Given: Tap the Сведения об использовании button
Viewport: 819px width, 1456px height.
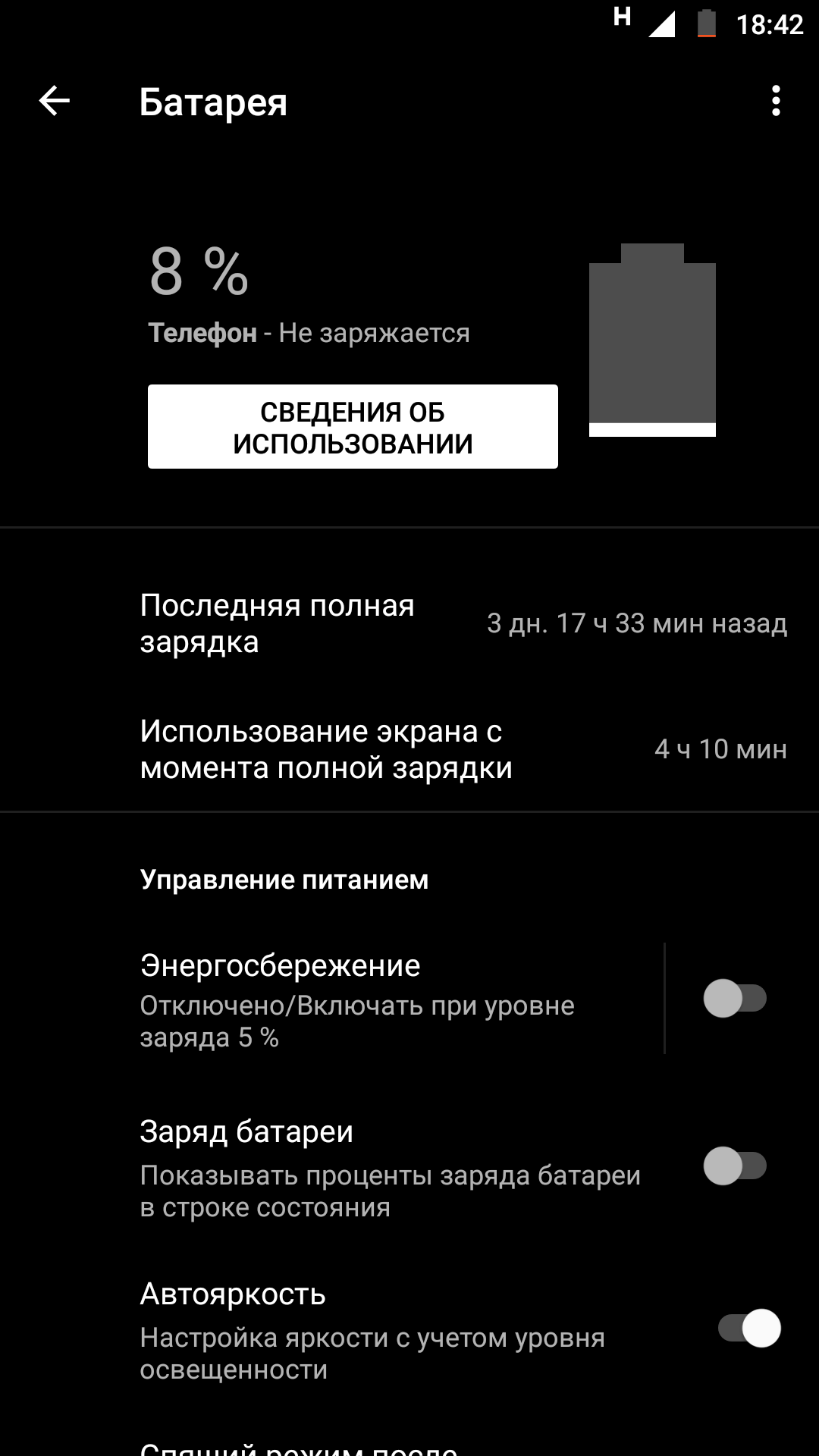Looking at the screenshot, I should pyautogui.click(x=353, y=427).
